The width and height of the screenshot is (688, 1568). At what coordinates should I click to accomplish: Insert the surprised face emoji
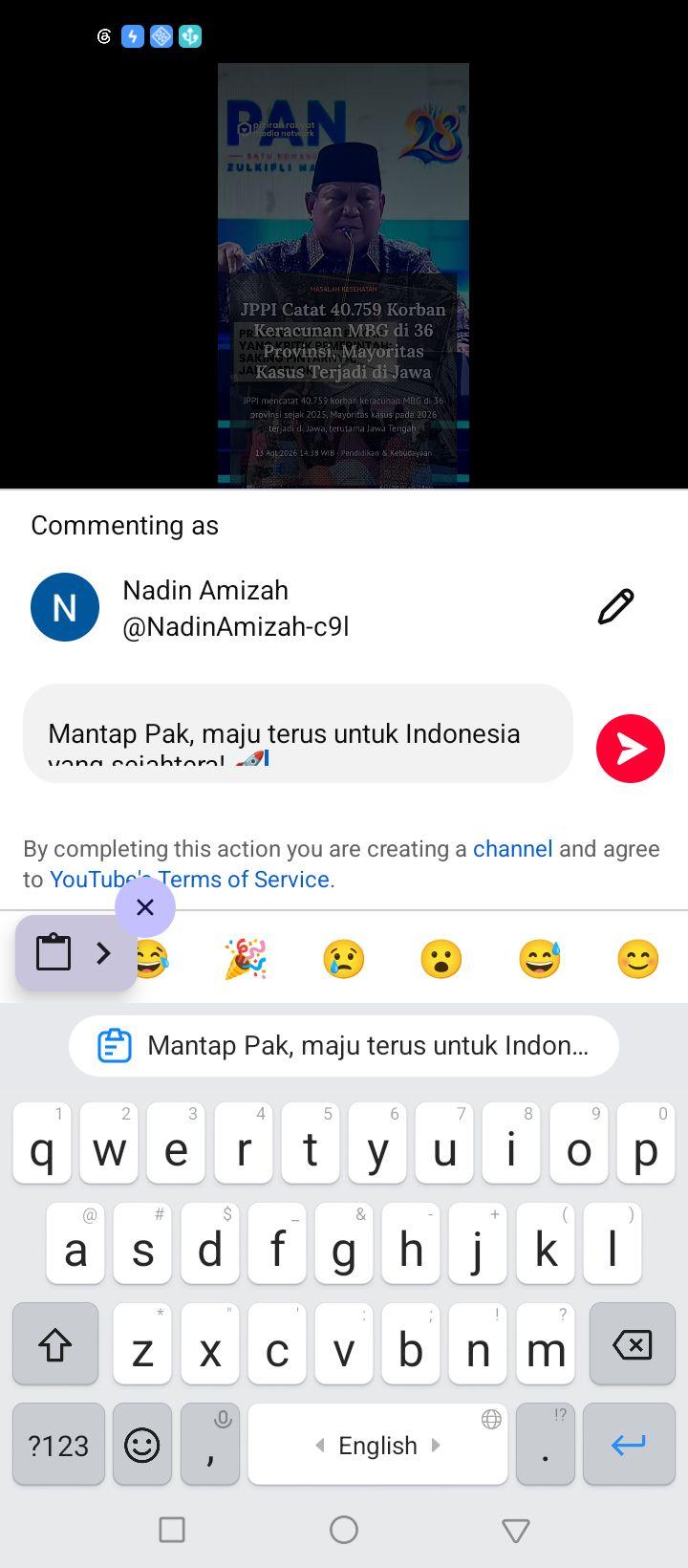(441, 959)
